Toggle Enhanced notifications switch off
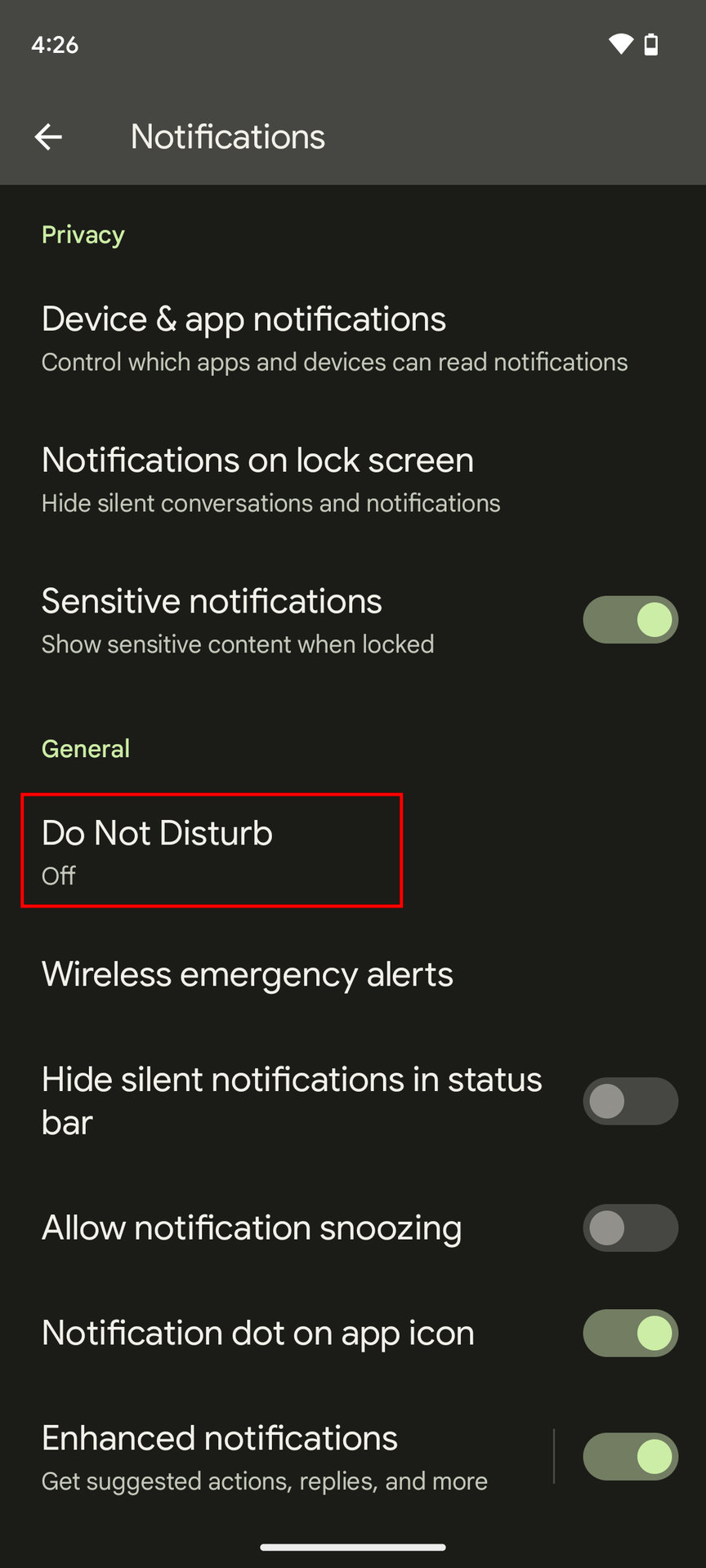Screen dimensions: 706x1568 coord(630,1456)
